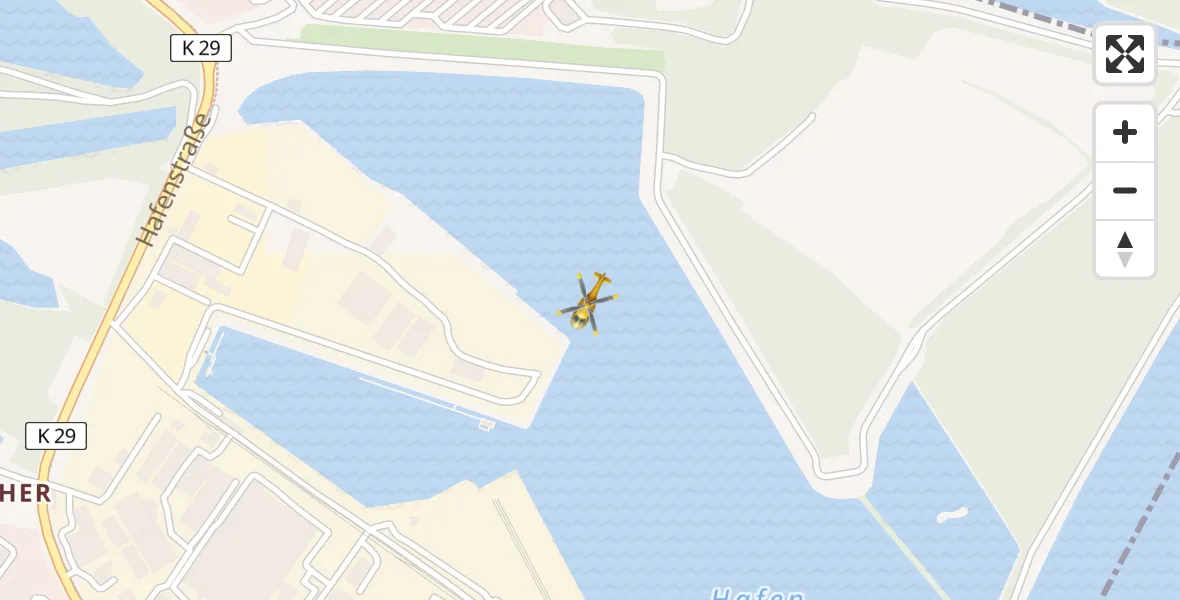Tap the yellow helicopter marker
Screen dimensions: 1180x600
588,302
